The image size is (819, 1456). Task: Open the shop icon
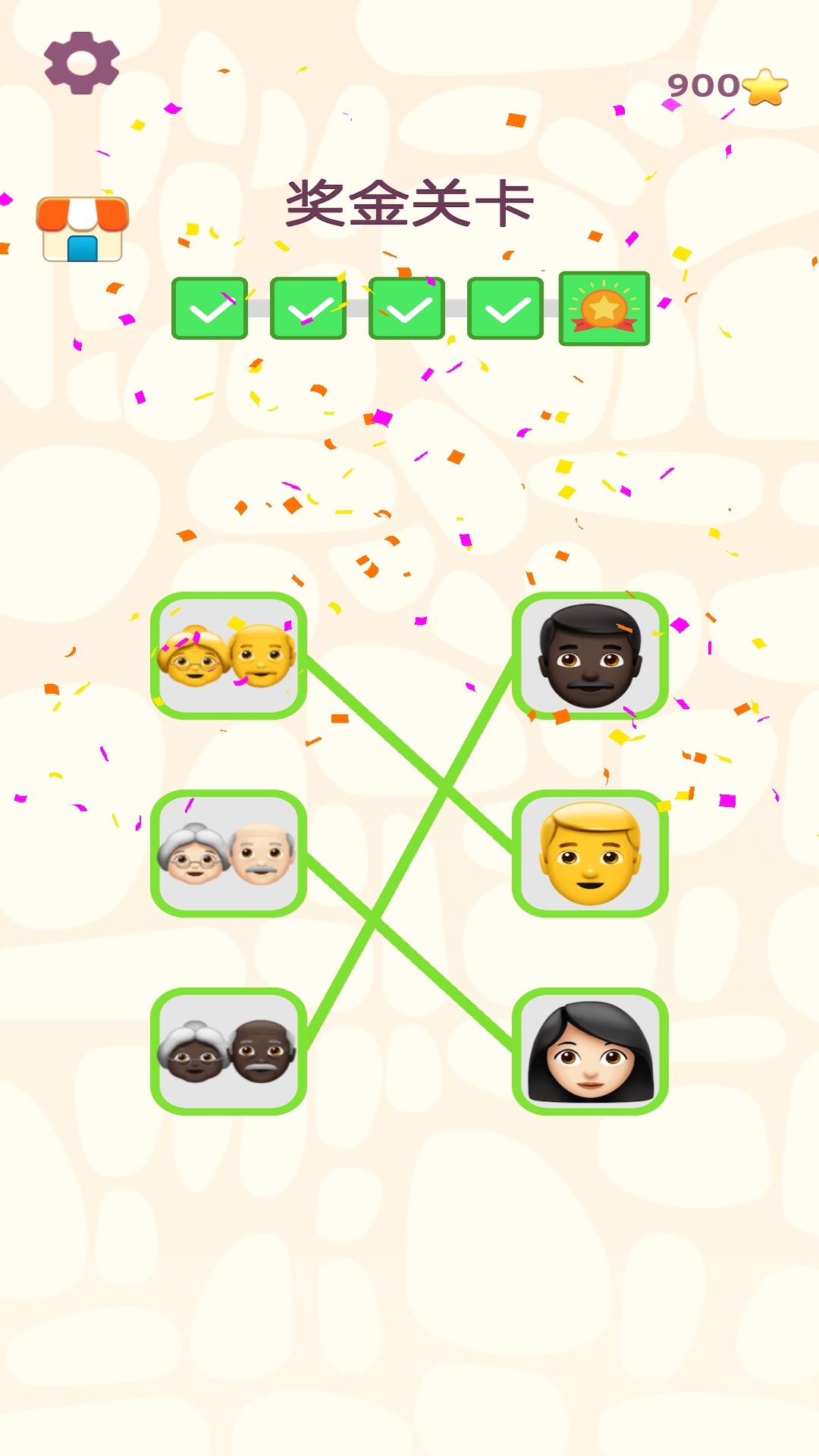click(x=83, y=230)
